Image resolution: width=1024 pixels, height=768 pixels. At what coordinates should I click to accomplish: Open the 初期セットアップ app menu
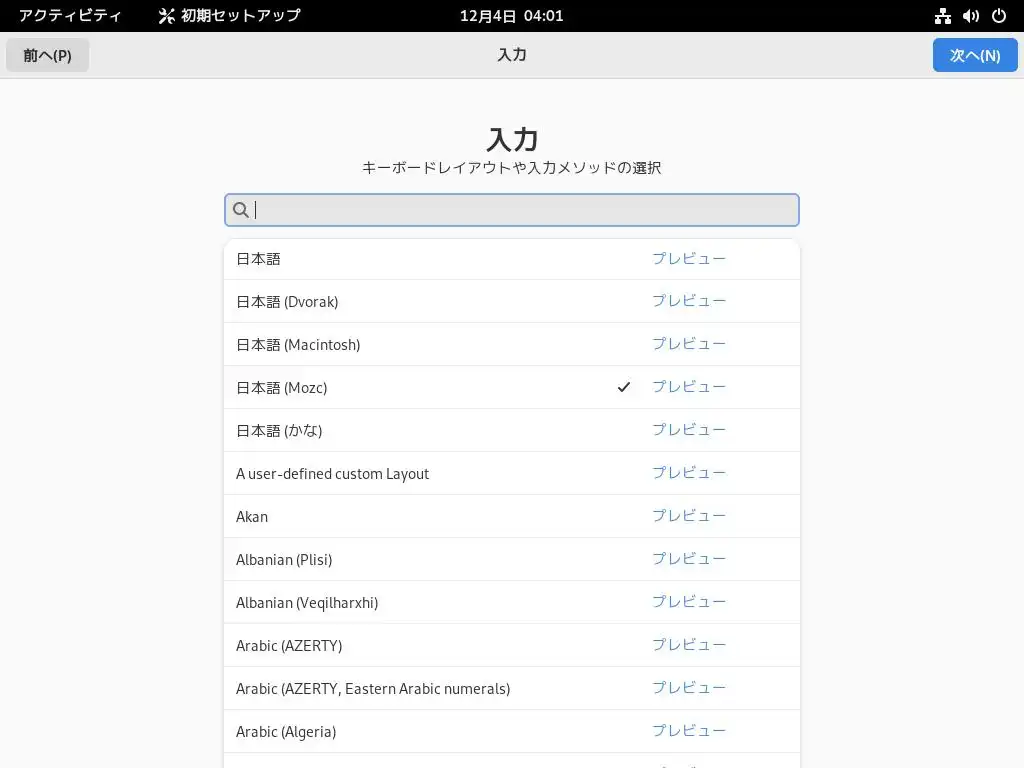[x=229, y=16]
